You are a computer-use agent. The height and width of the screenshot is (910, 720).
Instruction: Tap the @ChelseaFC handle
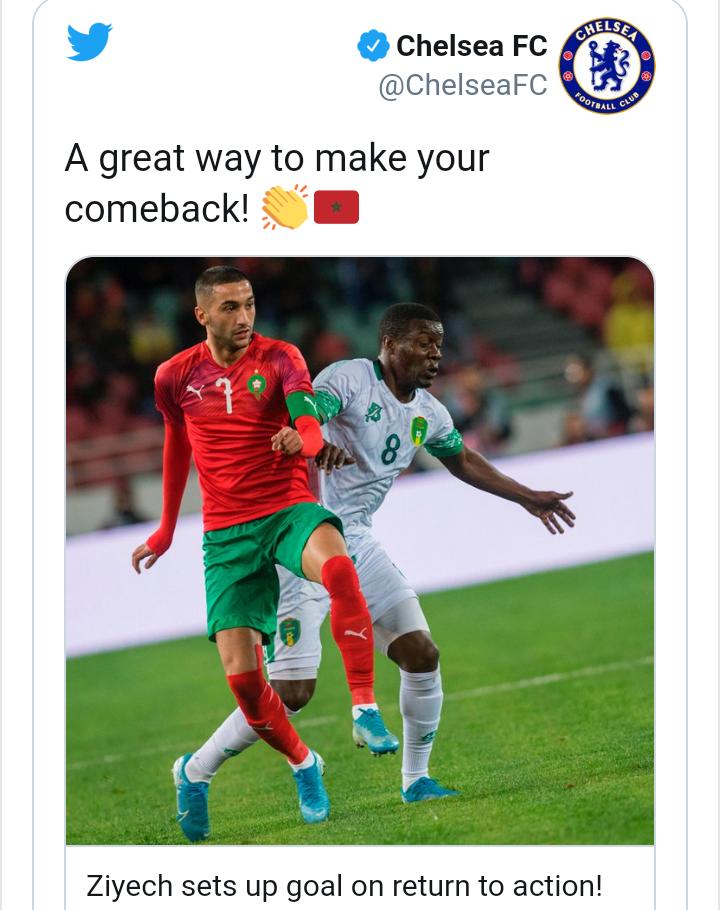click(463, 86)
